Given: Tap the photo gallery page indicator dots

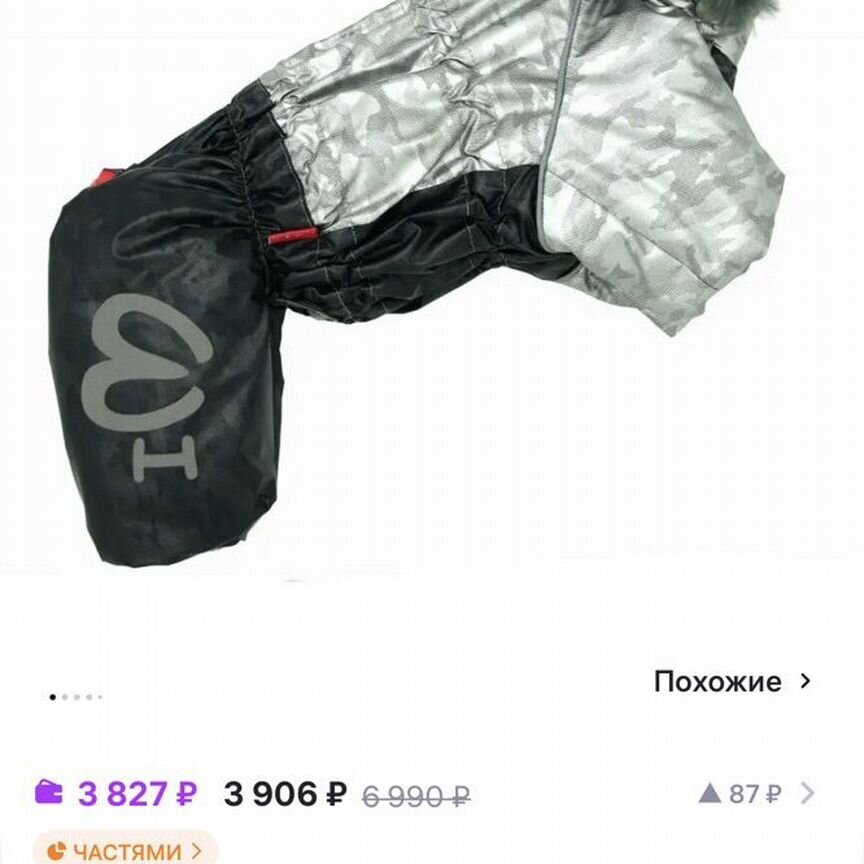Looking at the screenshot, I should tap(76, 697).
